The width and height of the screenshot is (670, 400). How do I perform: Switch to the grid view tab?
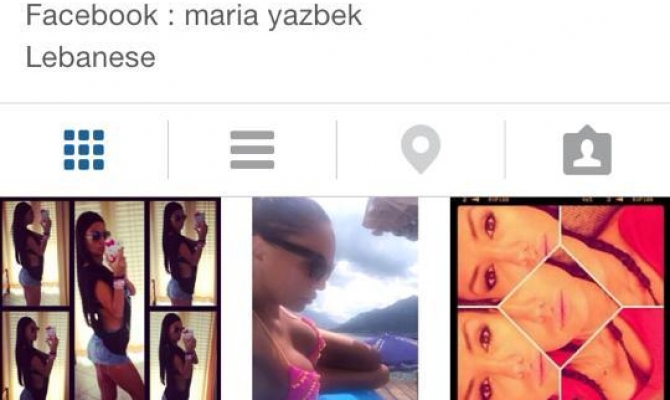coord(84,151)
